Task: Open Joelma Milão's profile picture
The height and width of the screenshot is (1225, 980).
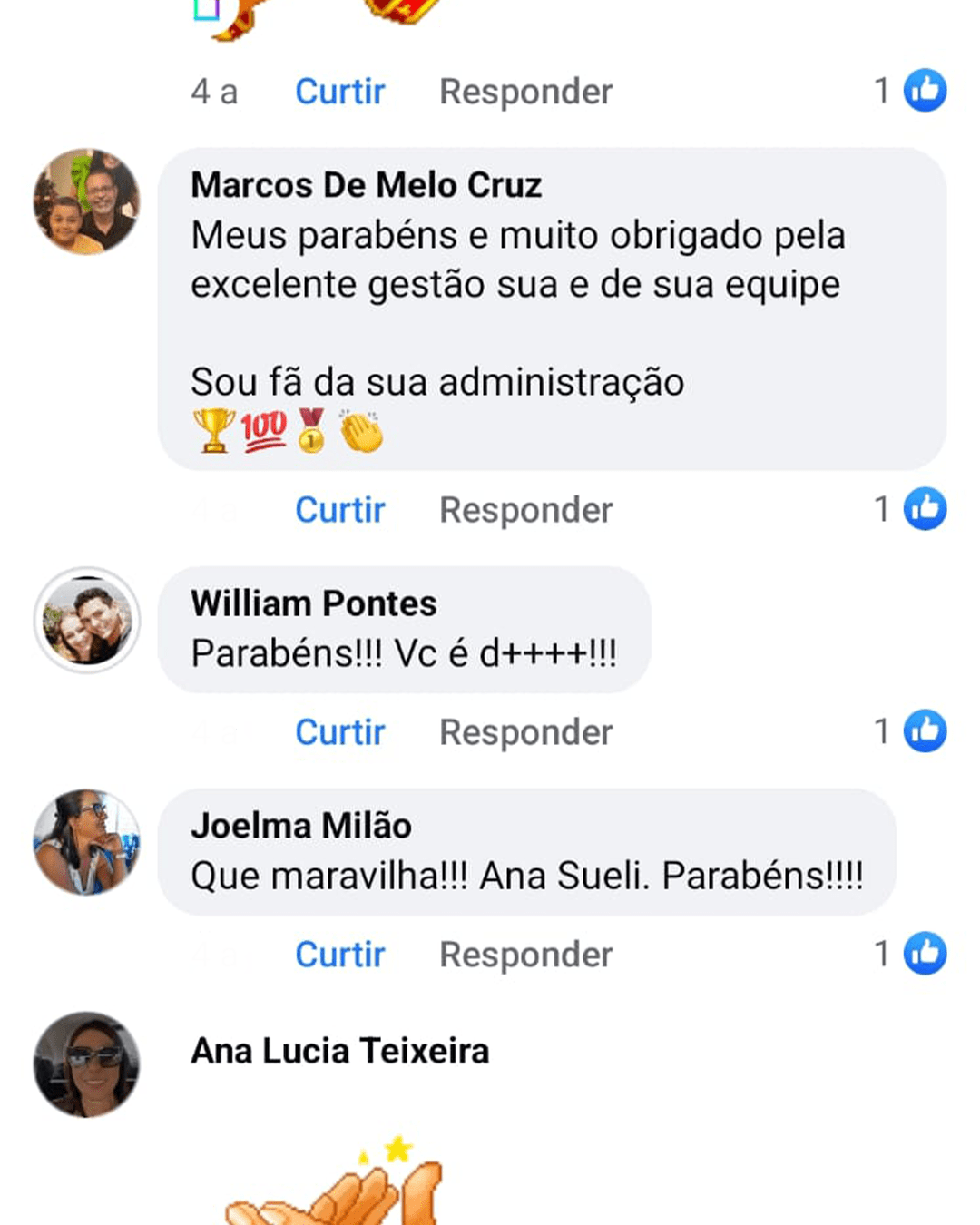Action: point(87,842)
